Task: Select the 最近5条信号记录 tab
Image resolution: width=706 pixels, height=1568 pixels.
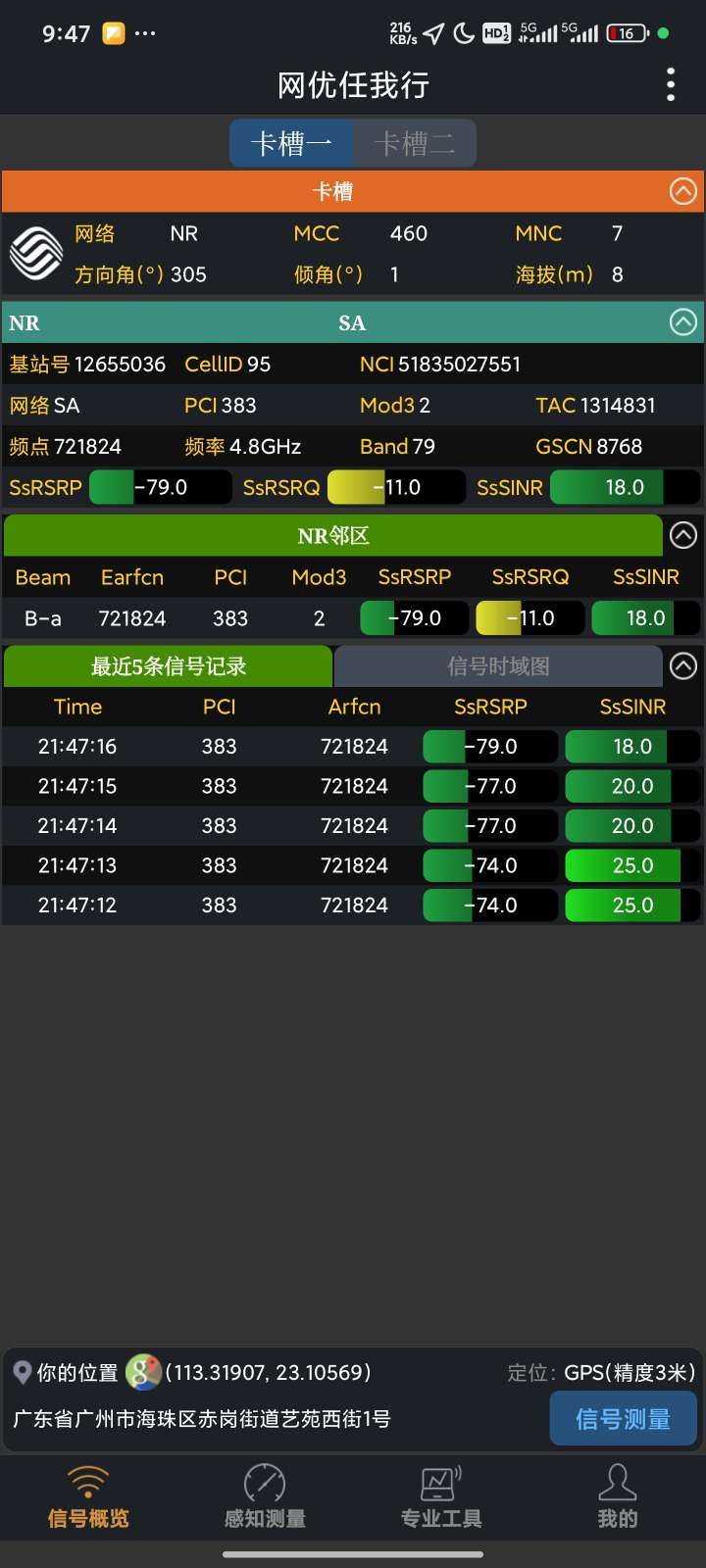Action: pos(169,666)
